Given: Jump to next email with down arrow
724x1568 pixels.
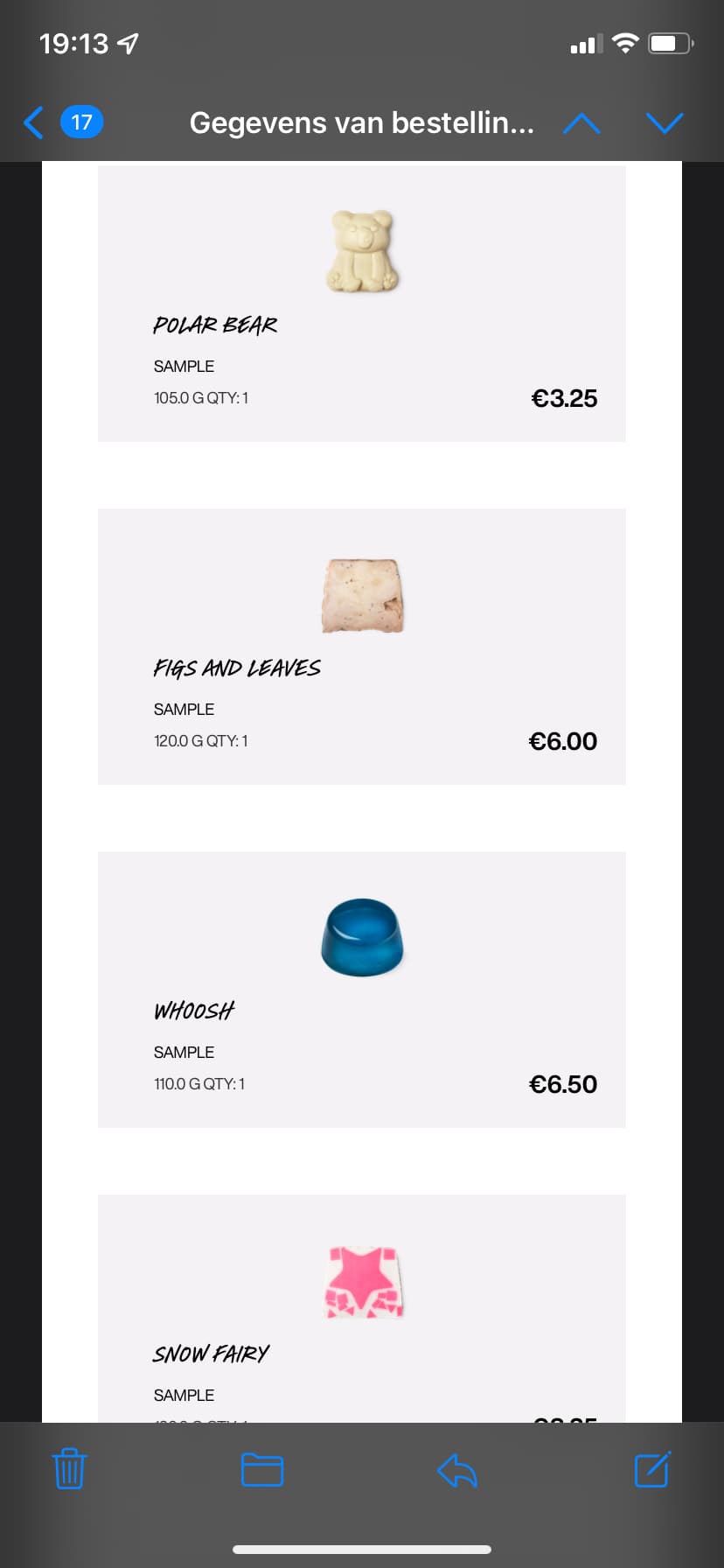Looking at the screenshot, I should point(665,123).
